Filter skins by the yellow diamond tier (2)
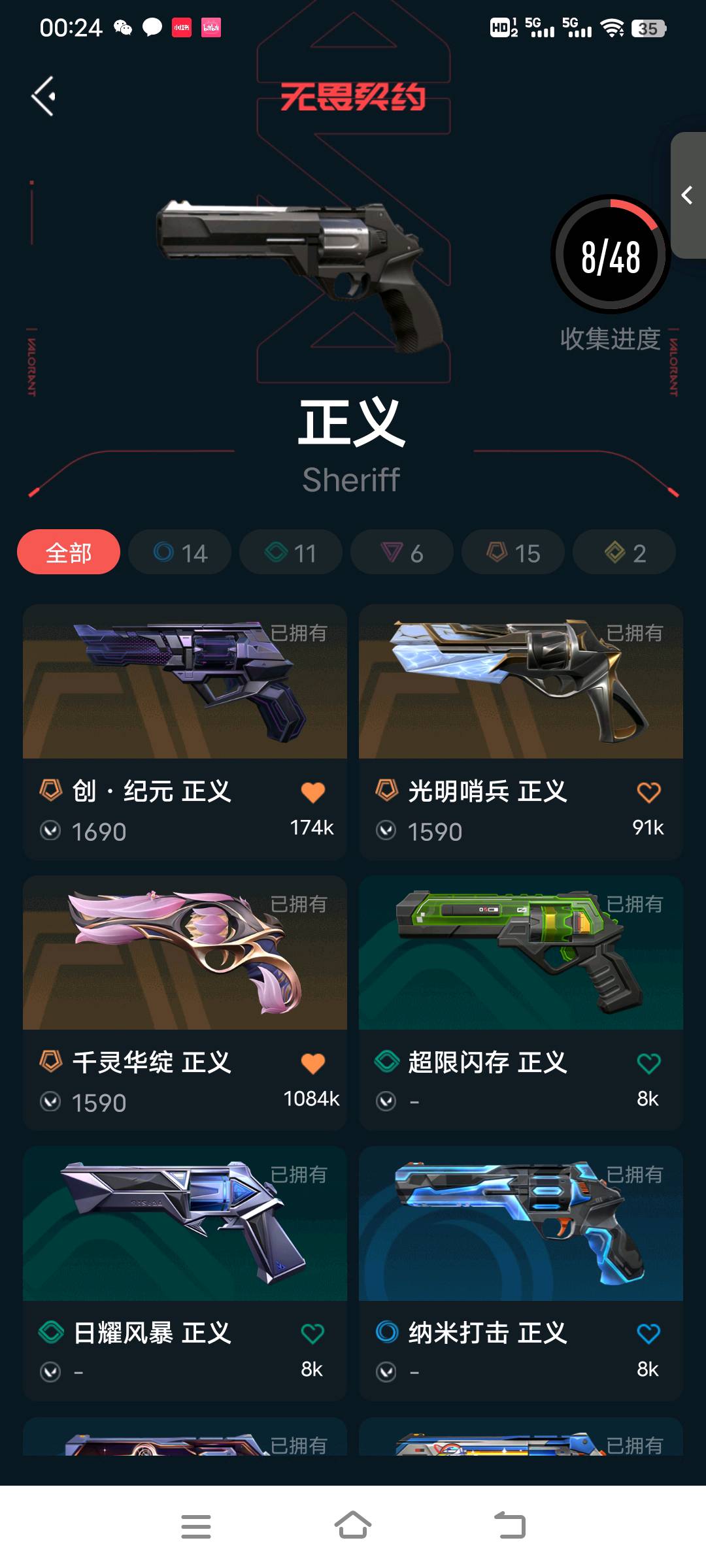 pos(624,552)
